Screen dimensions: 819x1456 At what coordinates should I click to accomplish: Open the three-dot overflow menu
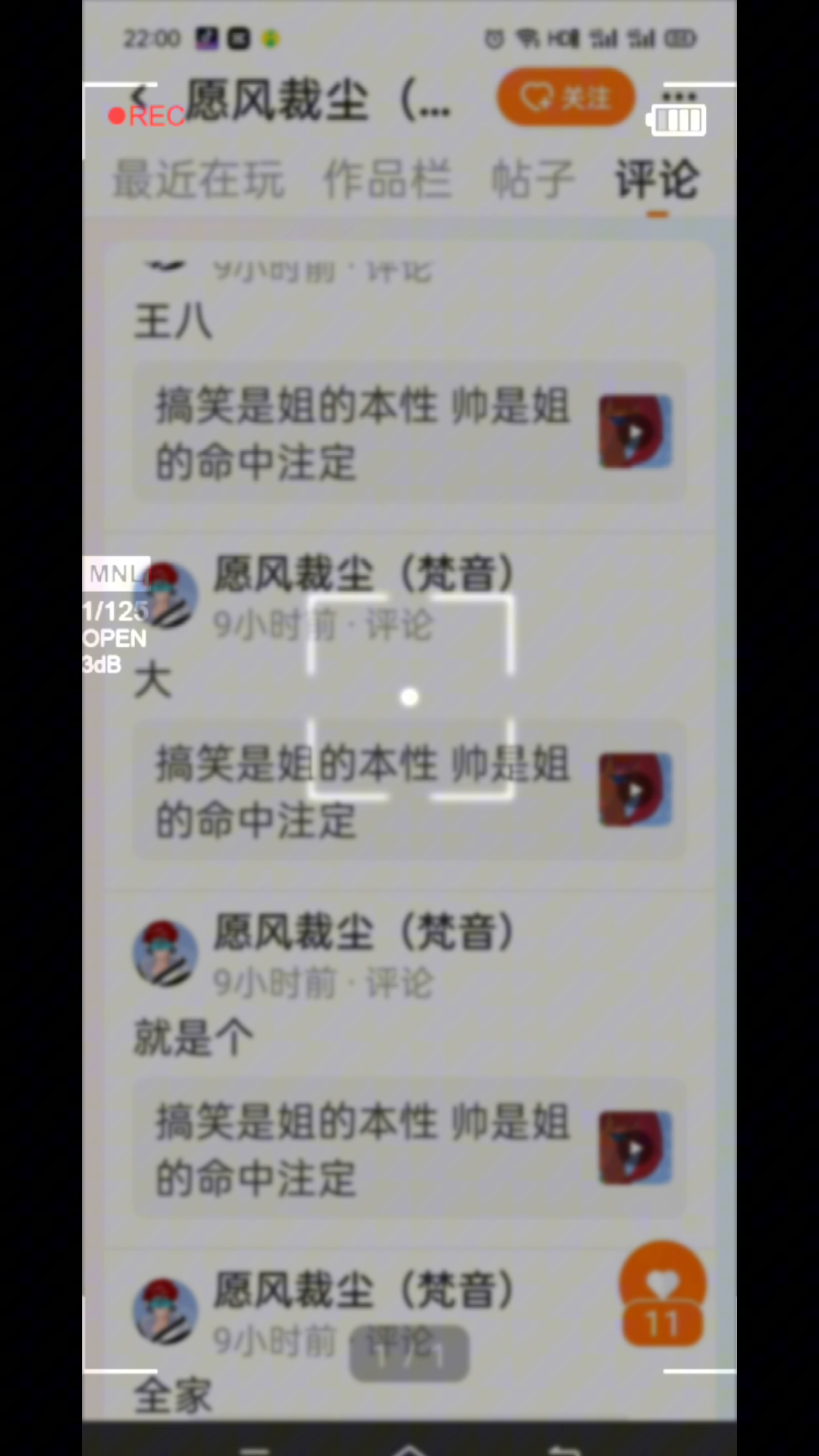[x=679, y=97]
